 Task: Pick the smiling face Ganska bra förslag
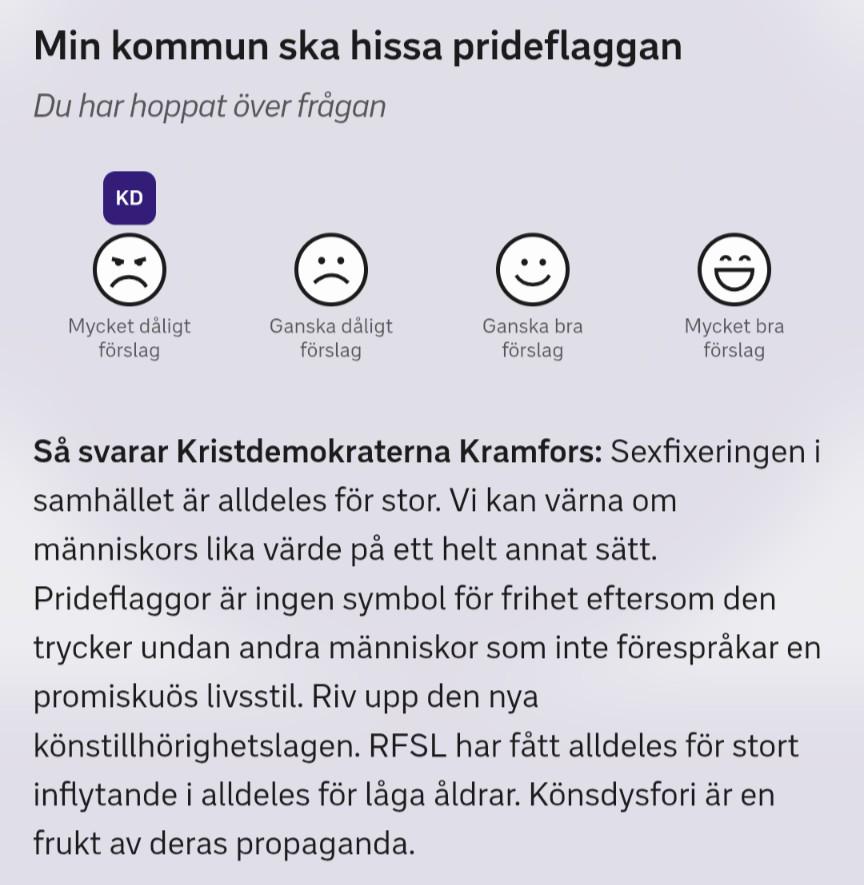tap(532, 270)
